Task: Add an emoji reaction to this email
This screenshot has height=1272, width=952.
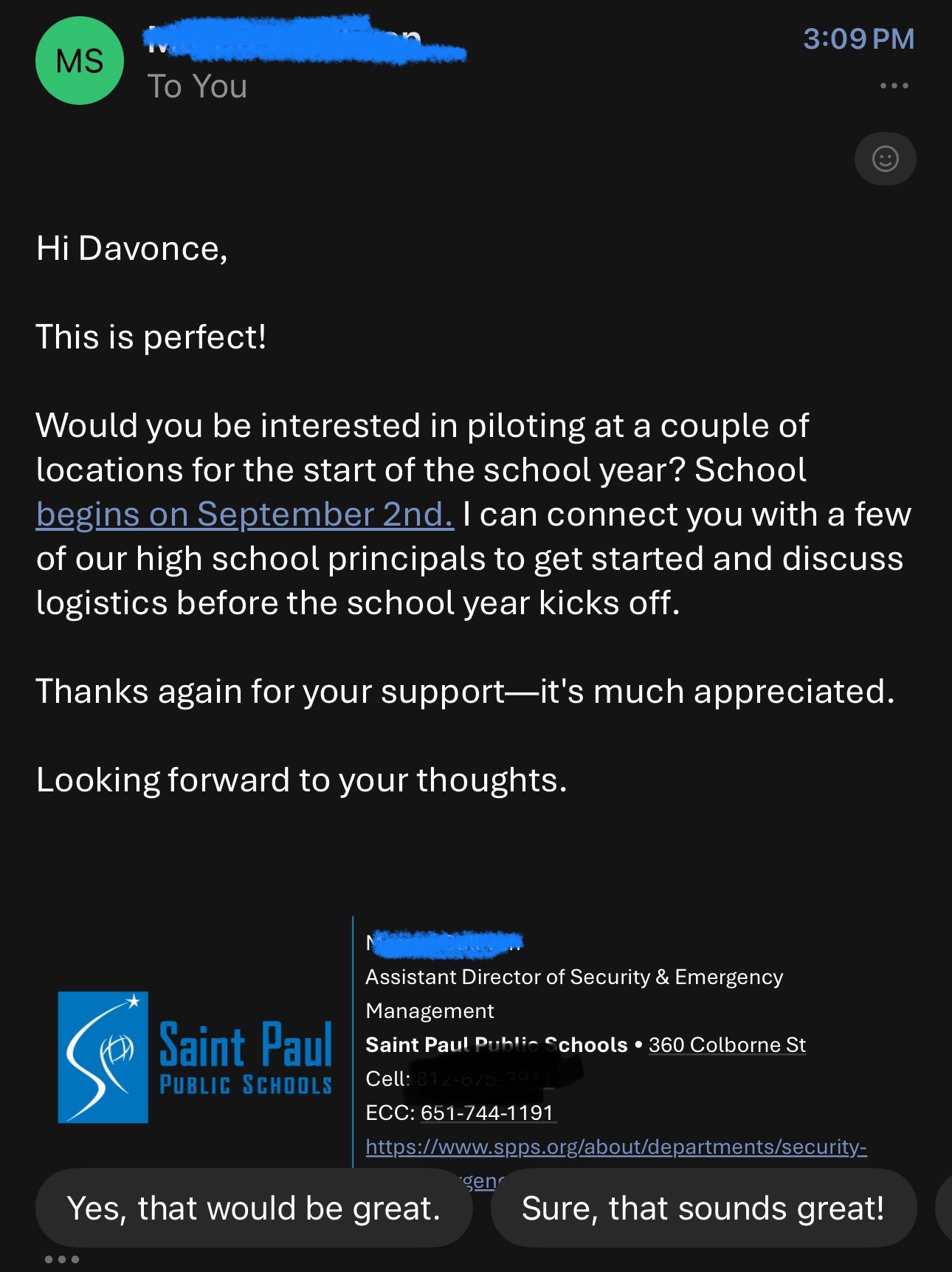Action: [x=885, y=159]
